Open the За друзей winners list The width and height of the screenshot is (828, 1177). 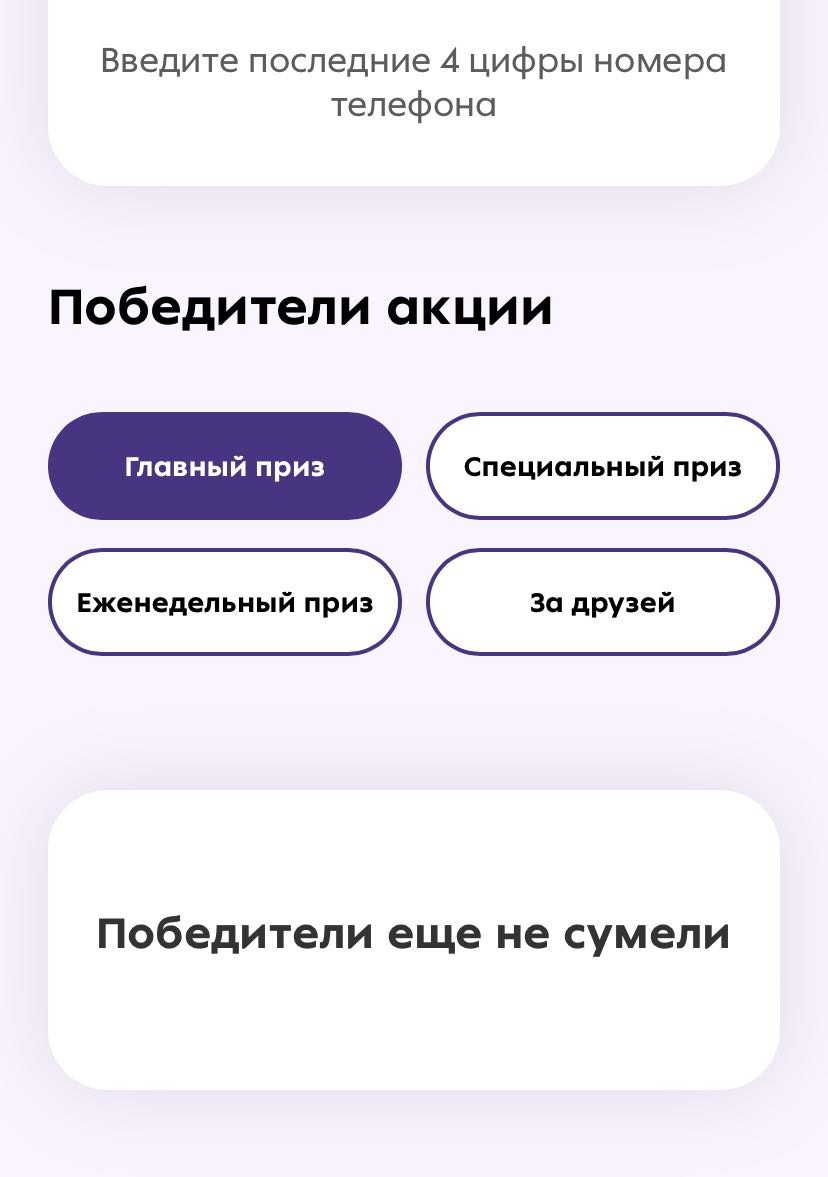[x=602, y=602]
